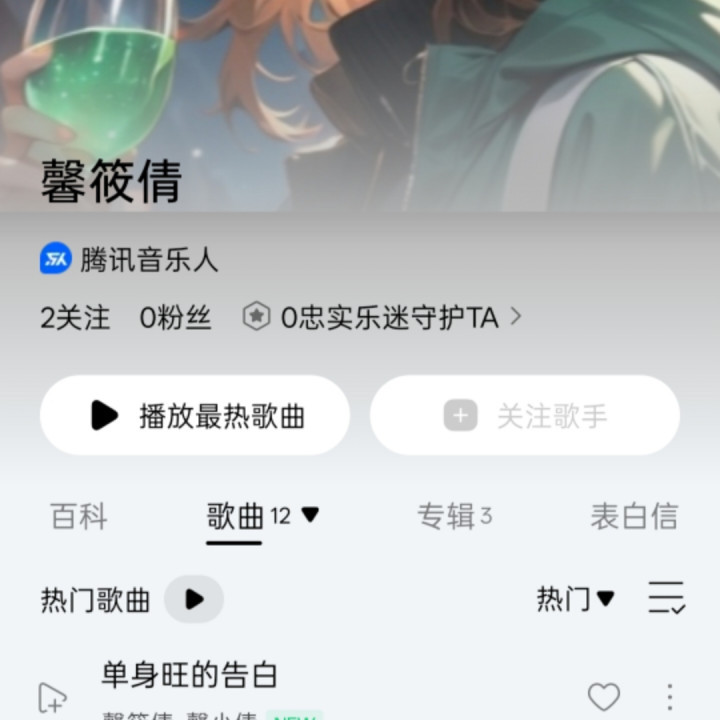Play all songs in 热门歌曲

[194, 599]
